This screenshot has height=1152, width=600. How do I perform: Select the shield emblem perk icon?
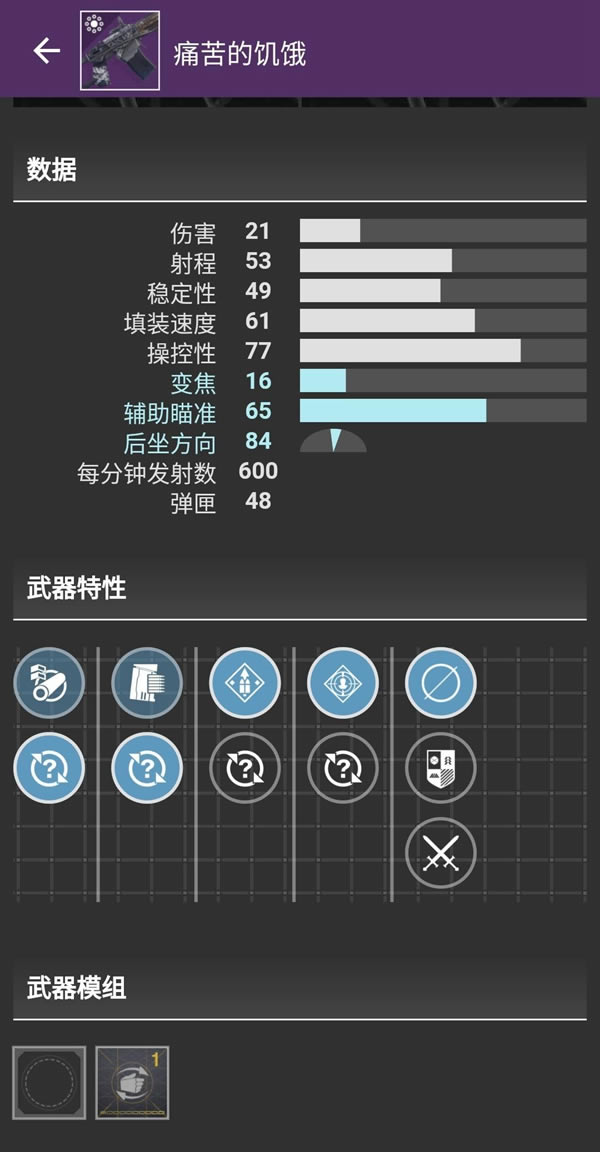441,768
